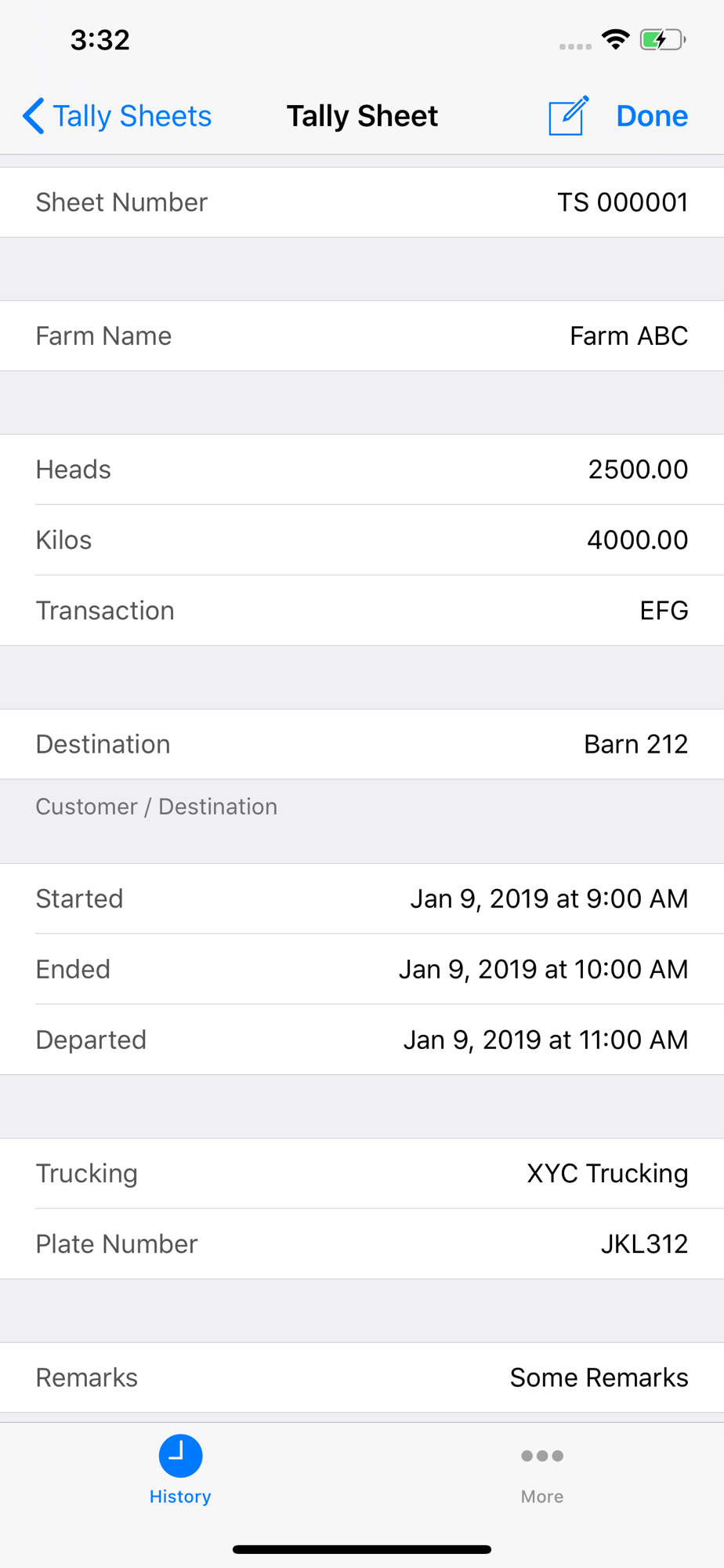Open the Remarks row
724x1568 pixels.
pyautogui.click(x=362, y=1377)
